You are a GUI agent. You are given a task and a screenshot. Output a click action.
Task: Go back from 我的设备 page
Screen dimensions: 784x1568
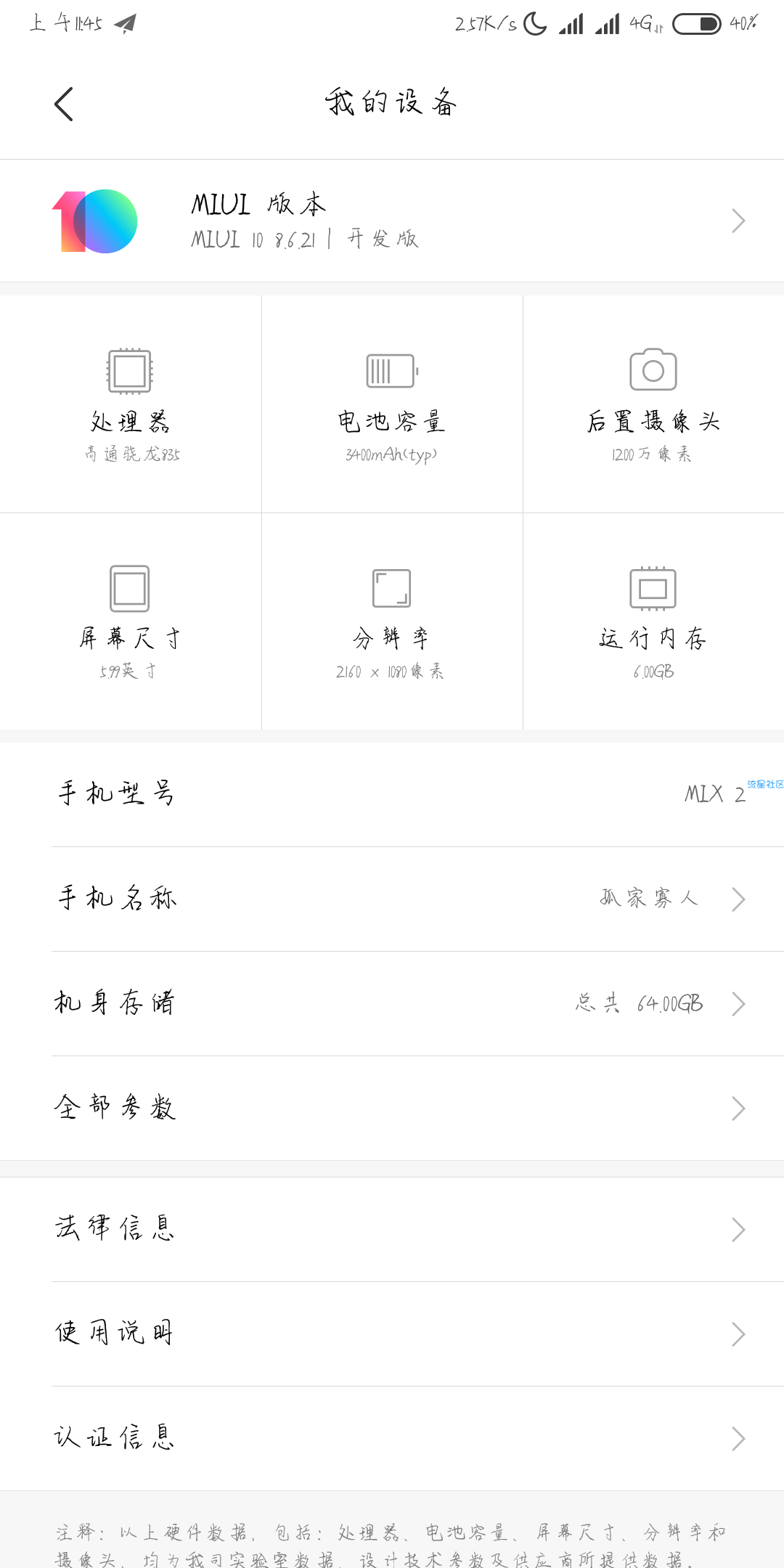tap(64, 104)
